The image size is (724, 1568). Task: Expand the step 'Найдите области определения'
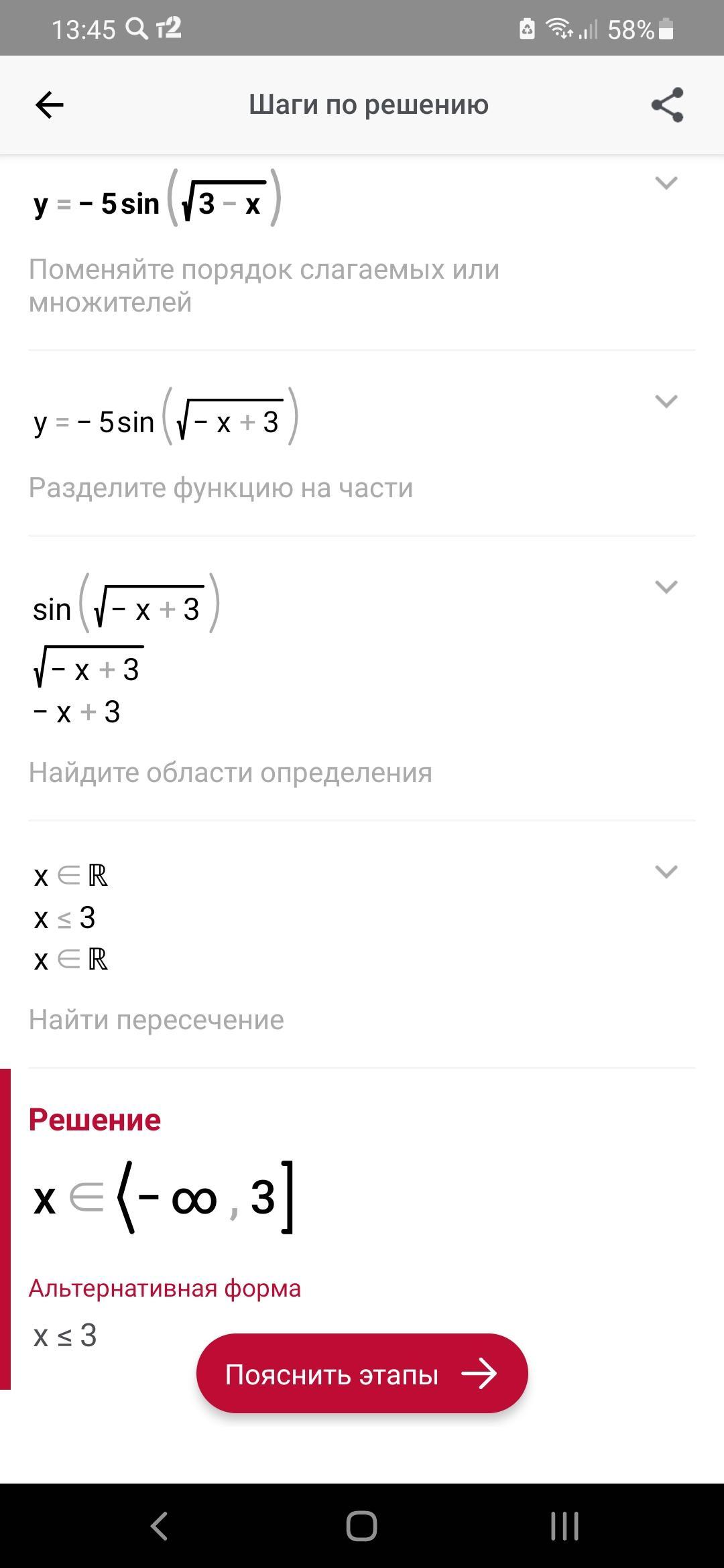point(666,587)
